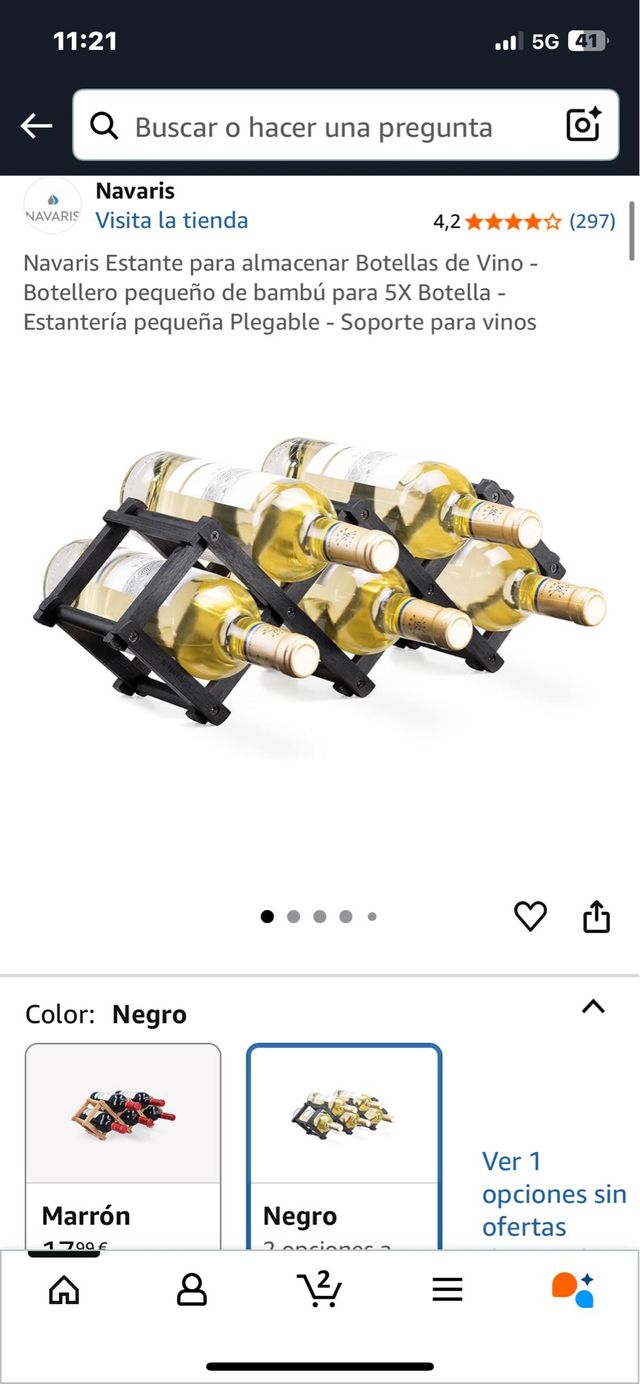Screen dimensions: 640x1384
Task: Collapse the Color section chevron
Action: click(593, 1006)
